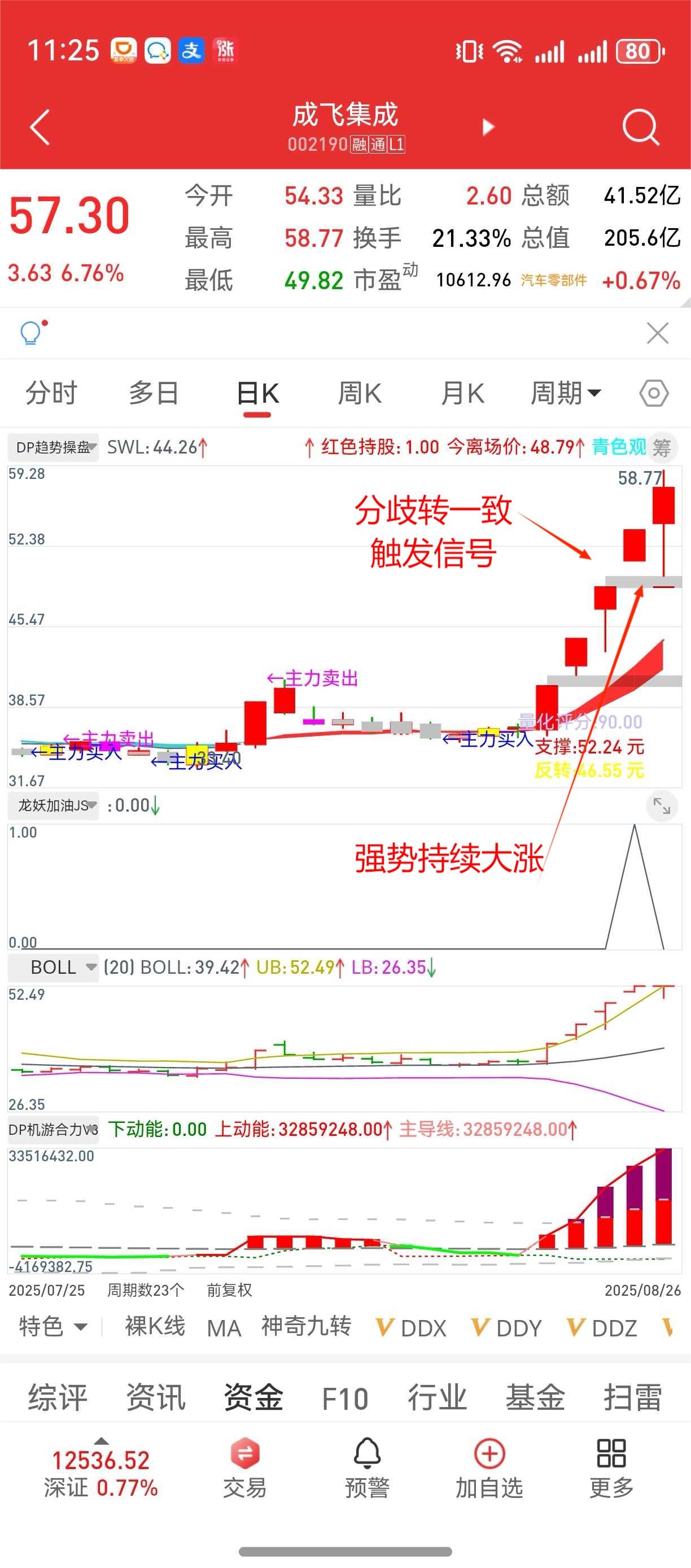
Task: Set a price alert with 预警
Action: [368, 1467]
